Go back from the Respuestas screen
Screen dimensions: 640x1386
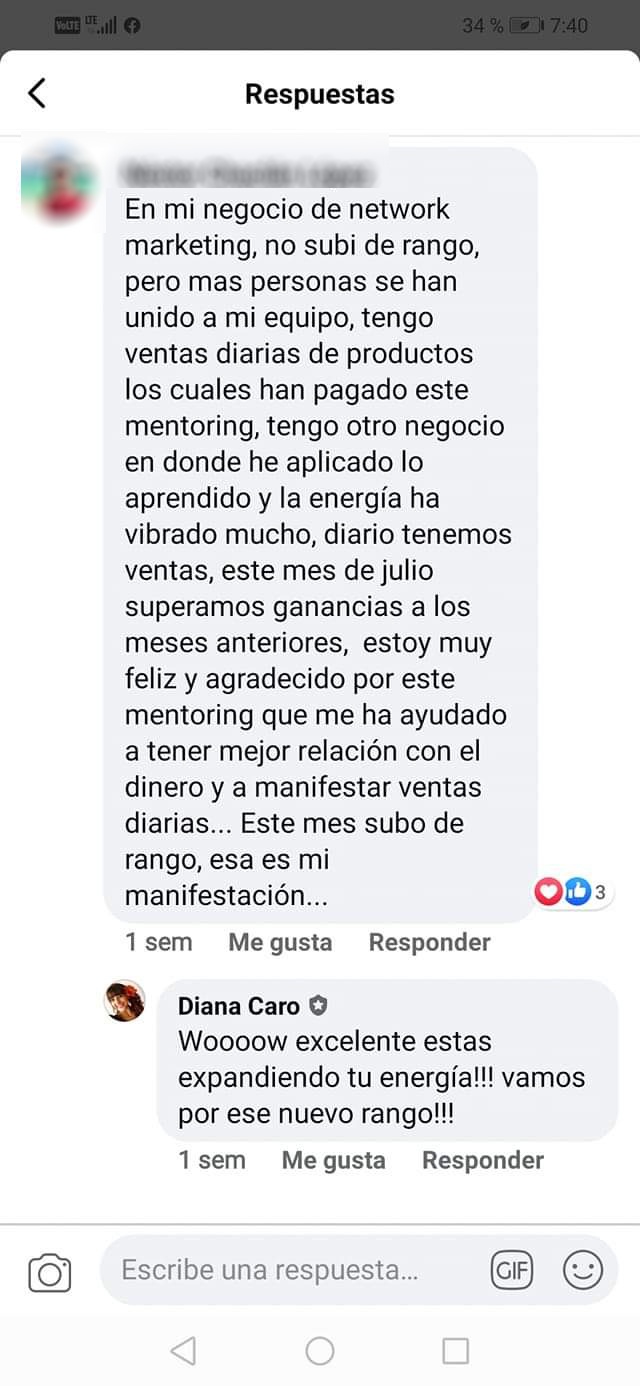(x=37, y=94)
